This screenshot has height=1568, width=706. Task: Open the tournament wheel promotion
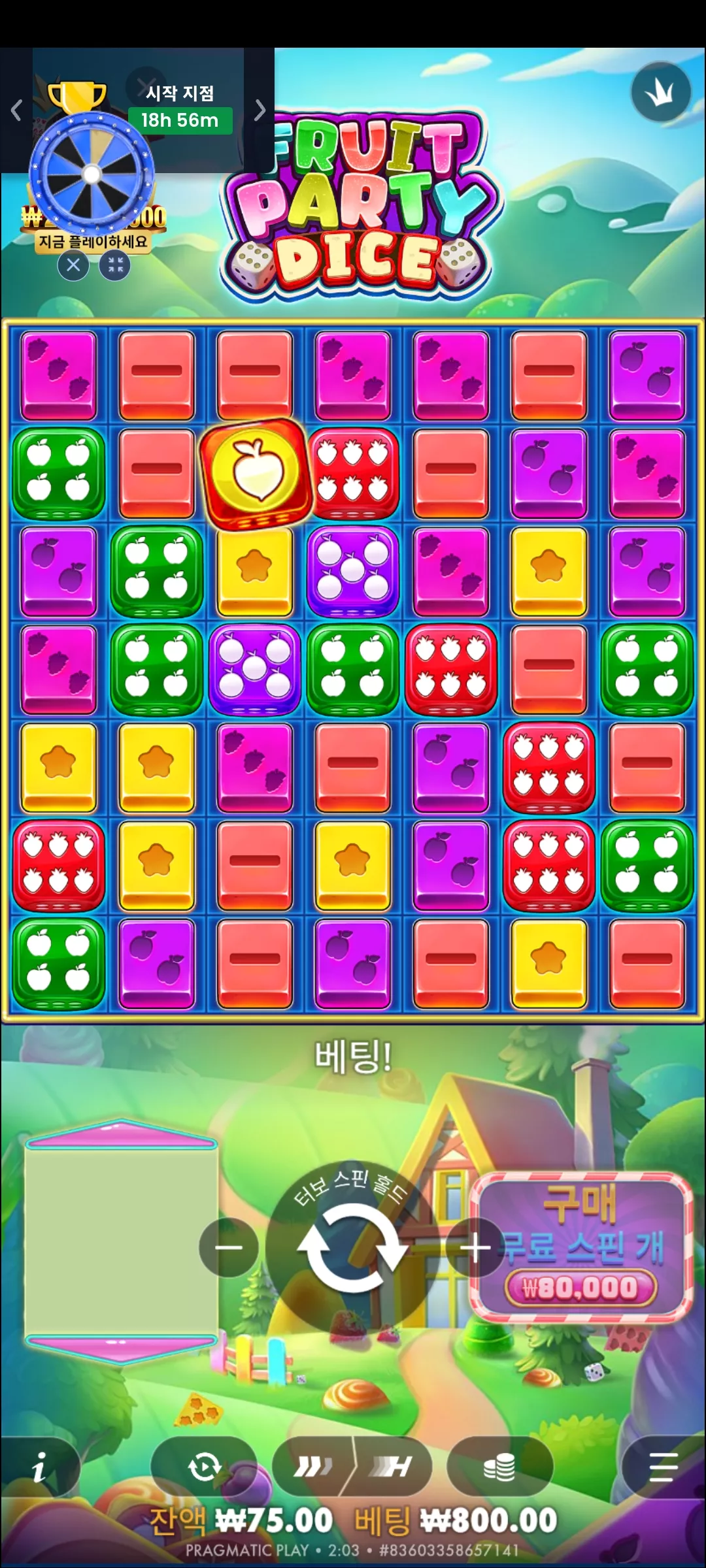click(92, 174)
